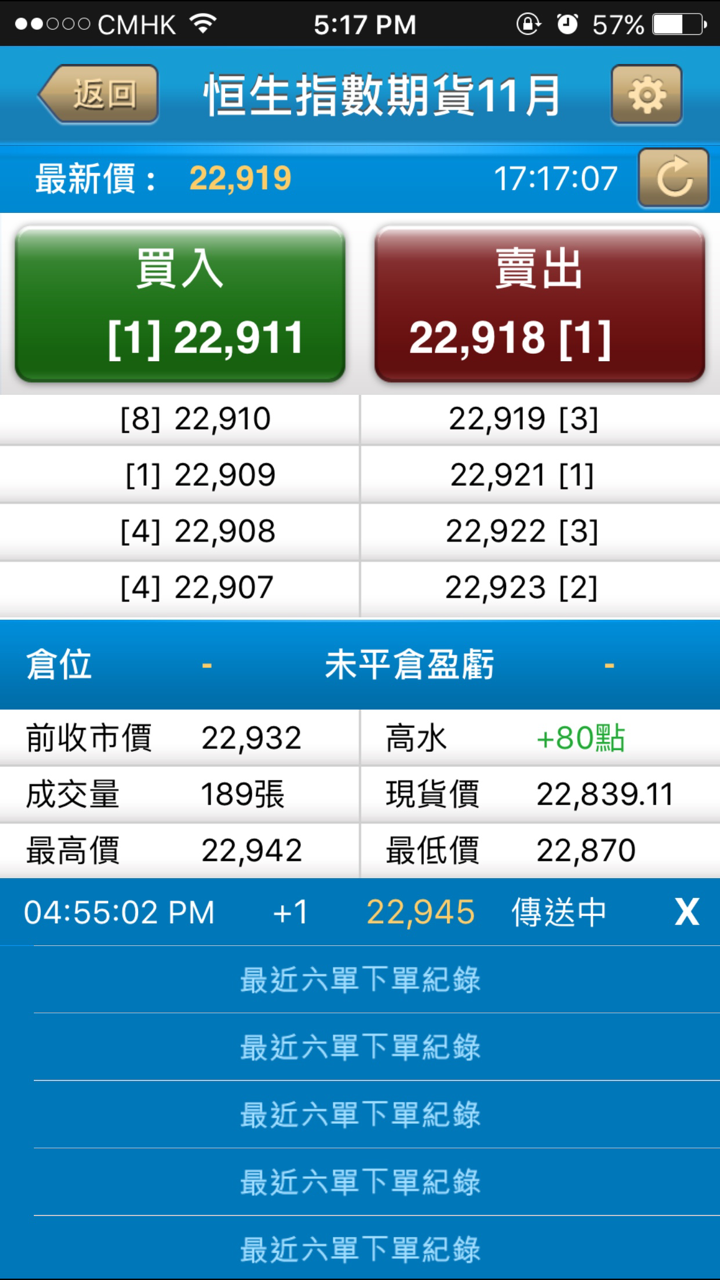Select bid price 22,909
The width and height of the screenshot is (720, 1280).
(180, 475)
